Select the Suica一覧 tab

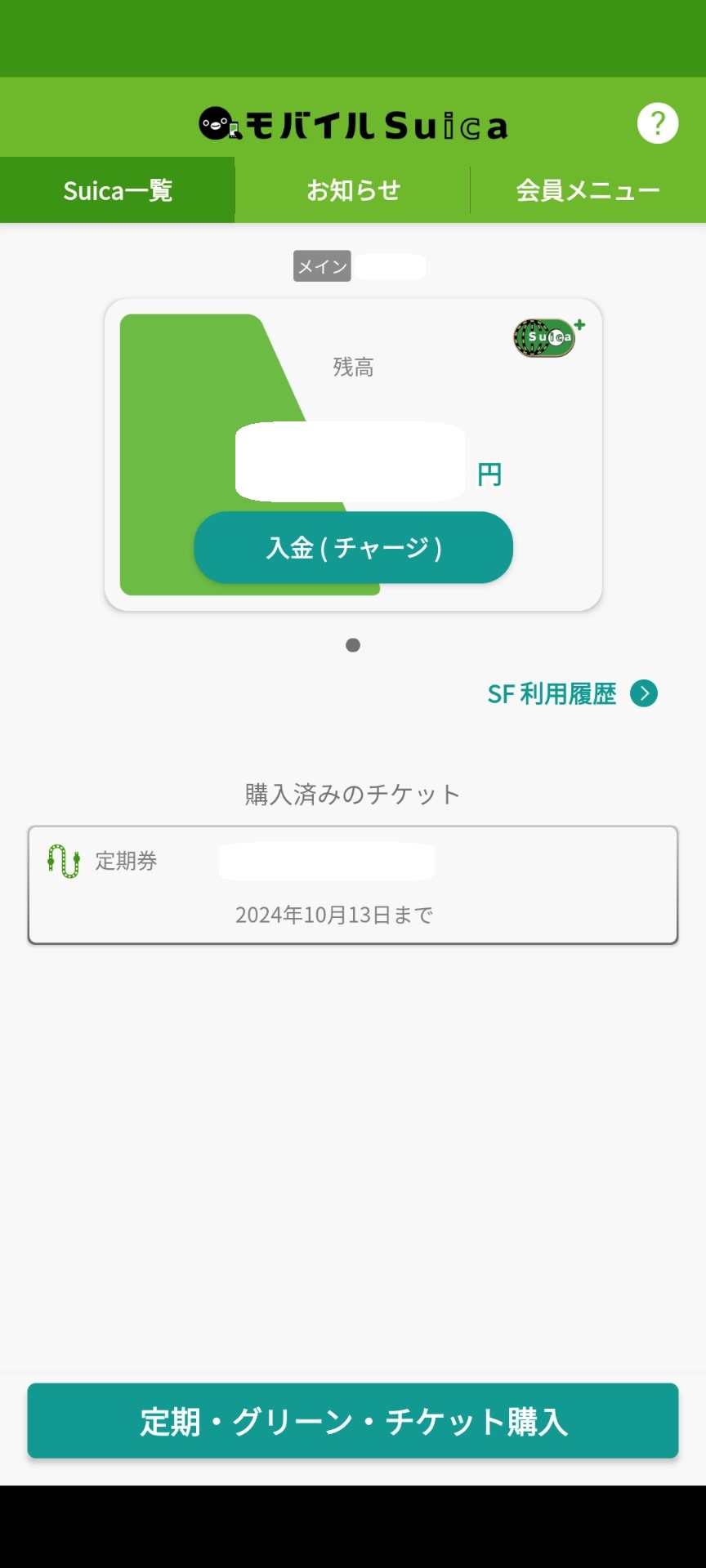(x=118, y=189)
